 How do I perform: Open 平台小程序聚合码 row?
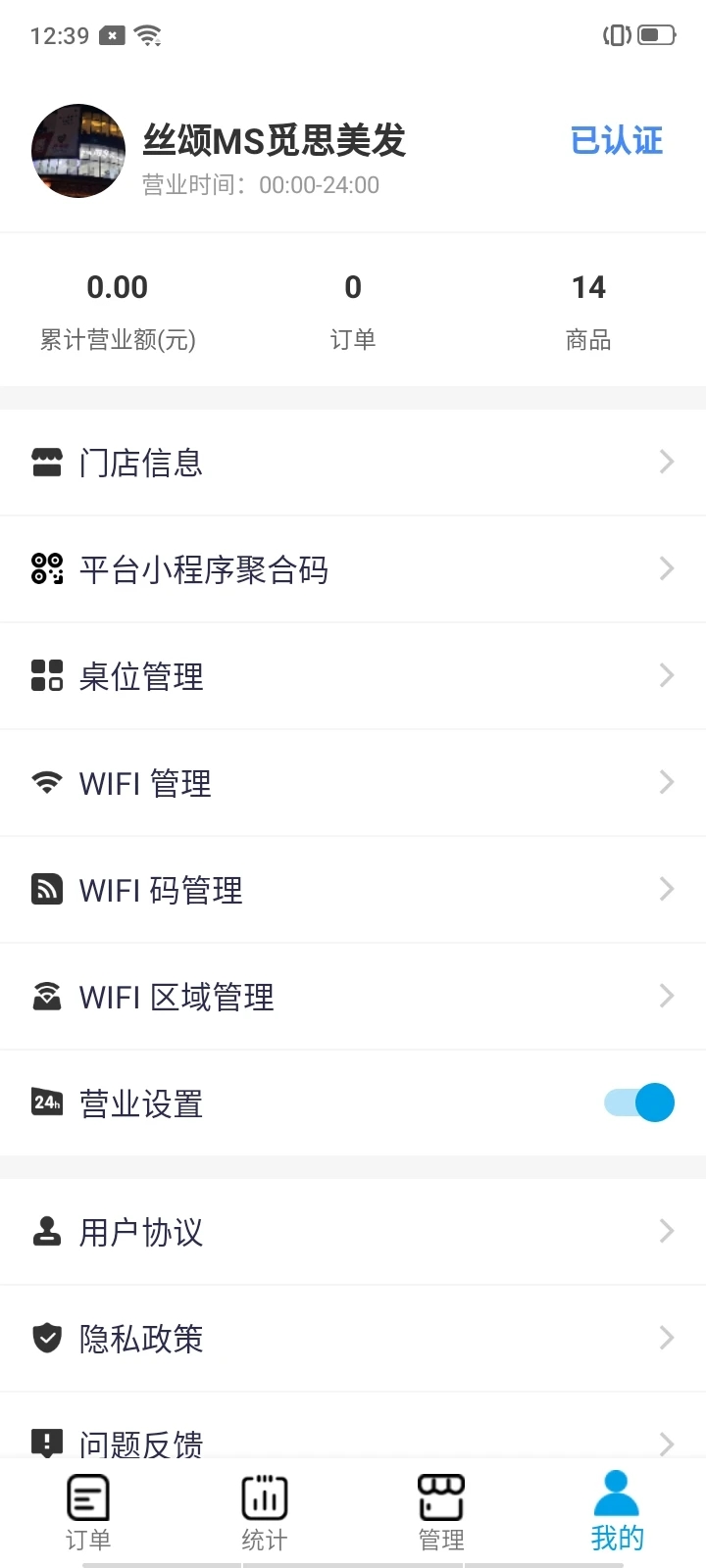[x=353, y=569]
